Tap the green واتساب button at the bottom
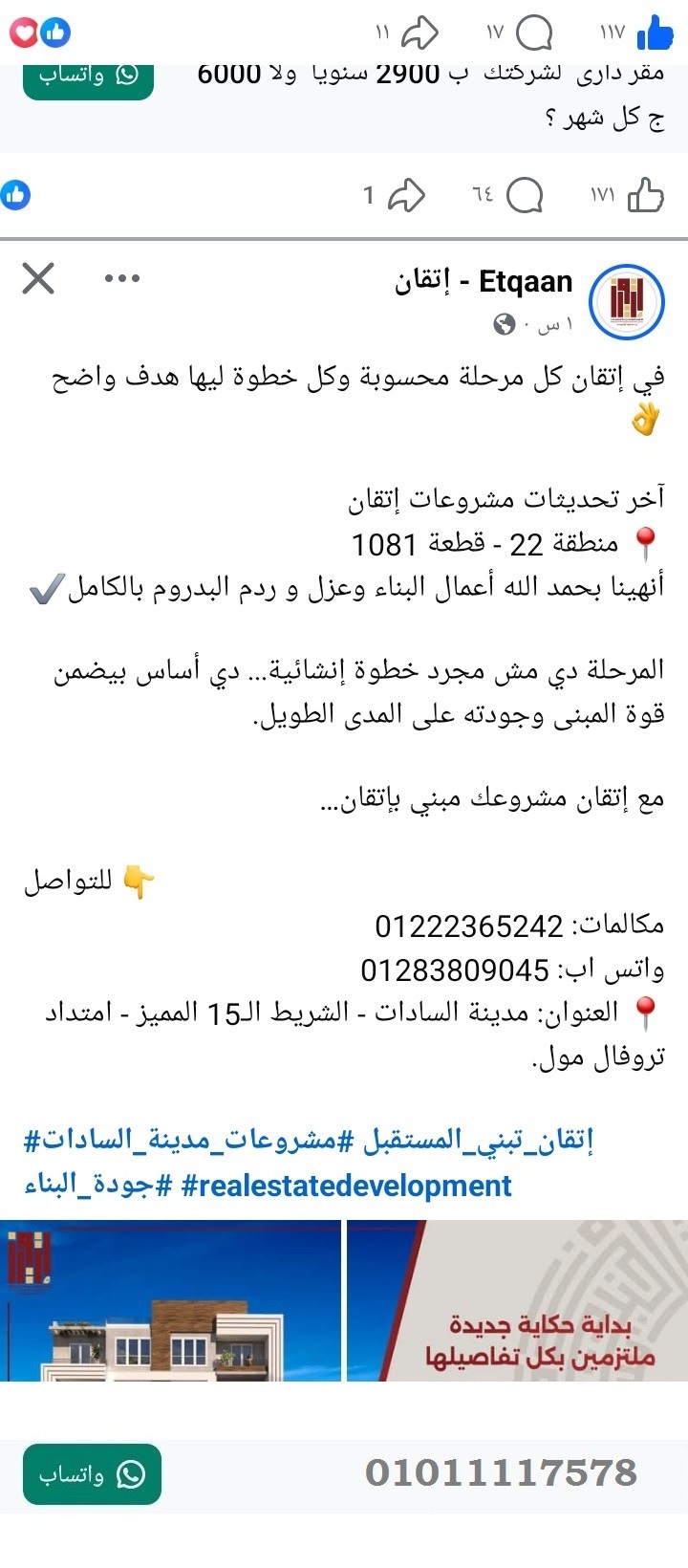This screenshot has width=688, height=1568. pos(91,1474)
